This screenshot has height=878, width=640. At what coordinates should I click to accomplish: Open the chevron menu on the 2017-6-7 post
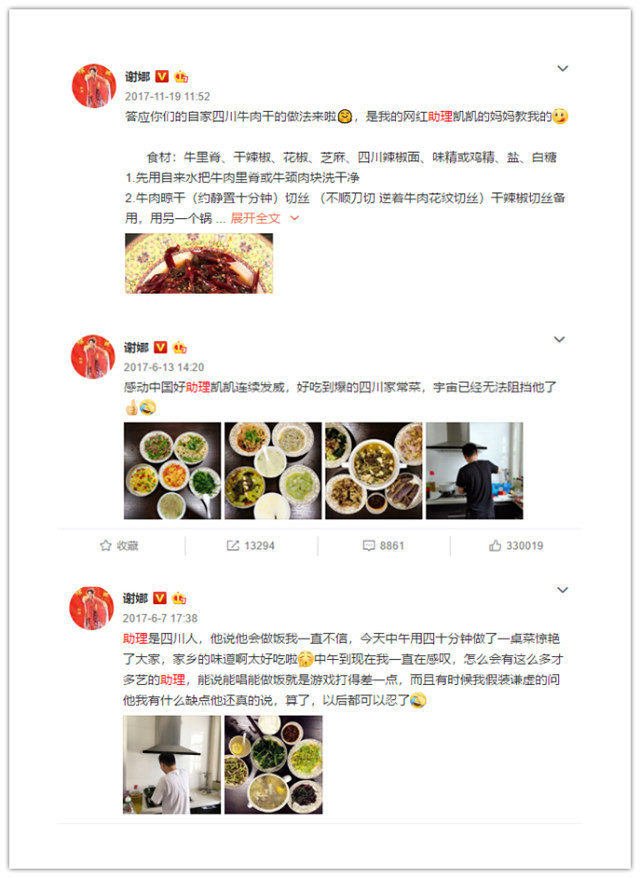coord(562,590)
